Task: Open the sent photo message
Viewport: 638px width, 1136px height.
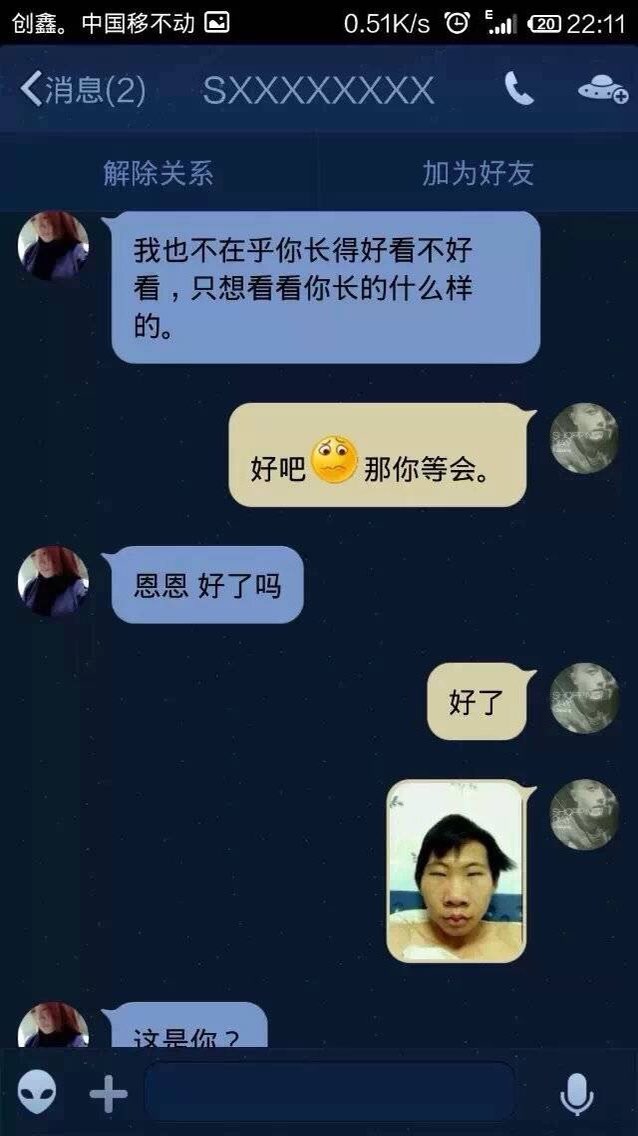Action: (x=456, y=871)
